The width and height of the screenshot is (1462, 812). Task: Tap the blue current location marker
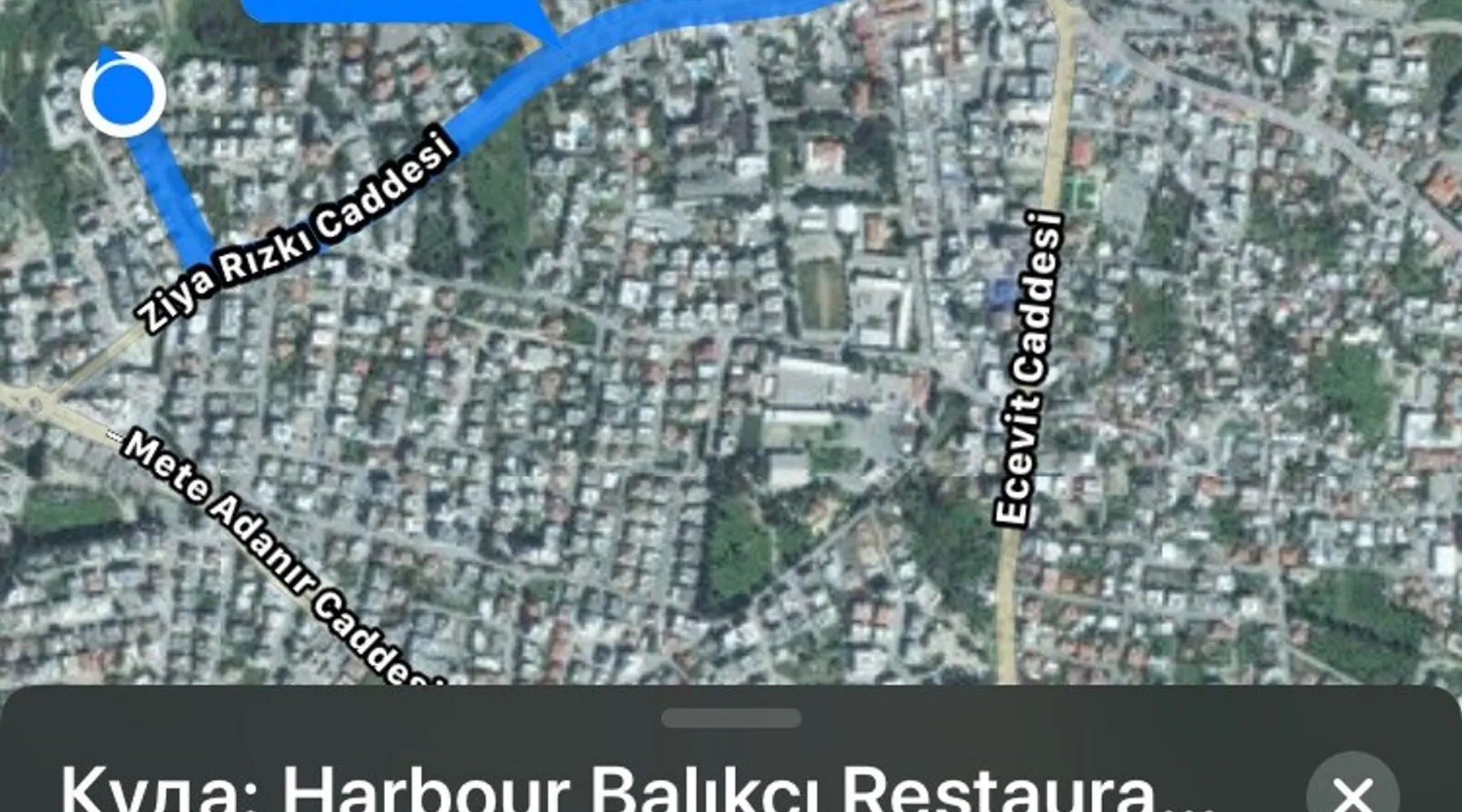[123, 94]
